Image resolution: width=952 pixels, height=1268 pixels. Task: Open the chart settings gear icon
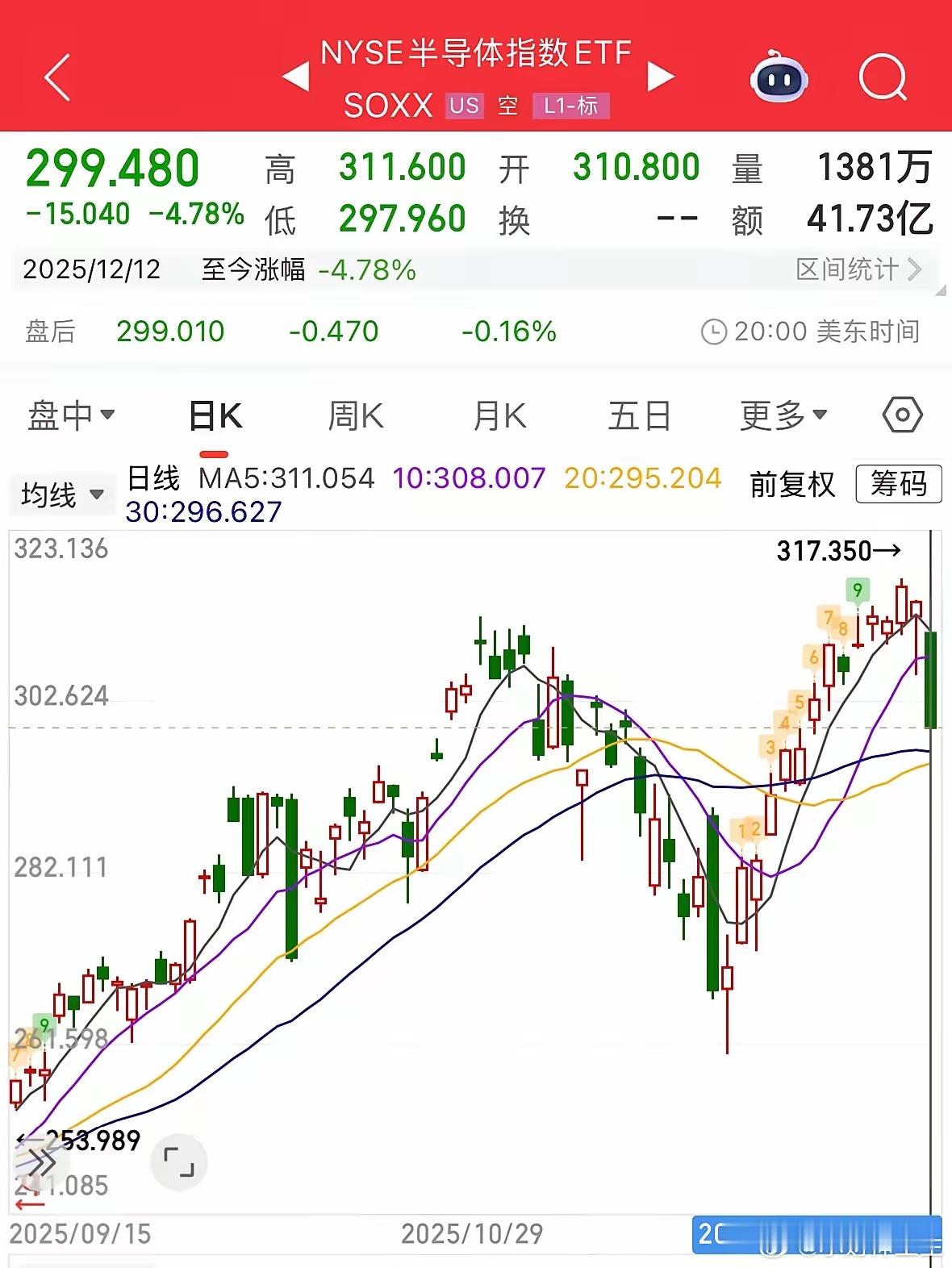[901, 415]
